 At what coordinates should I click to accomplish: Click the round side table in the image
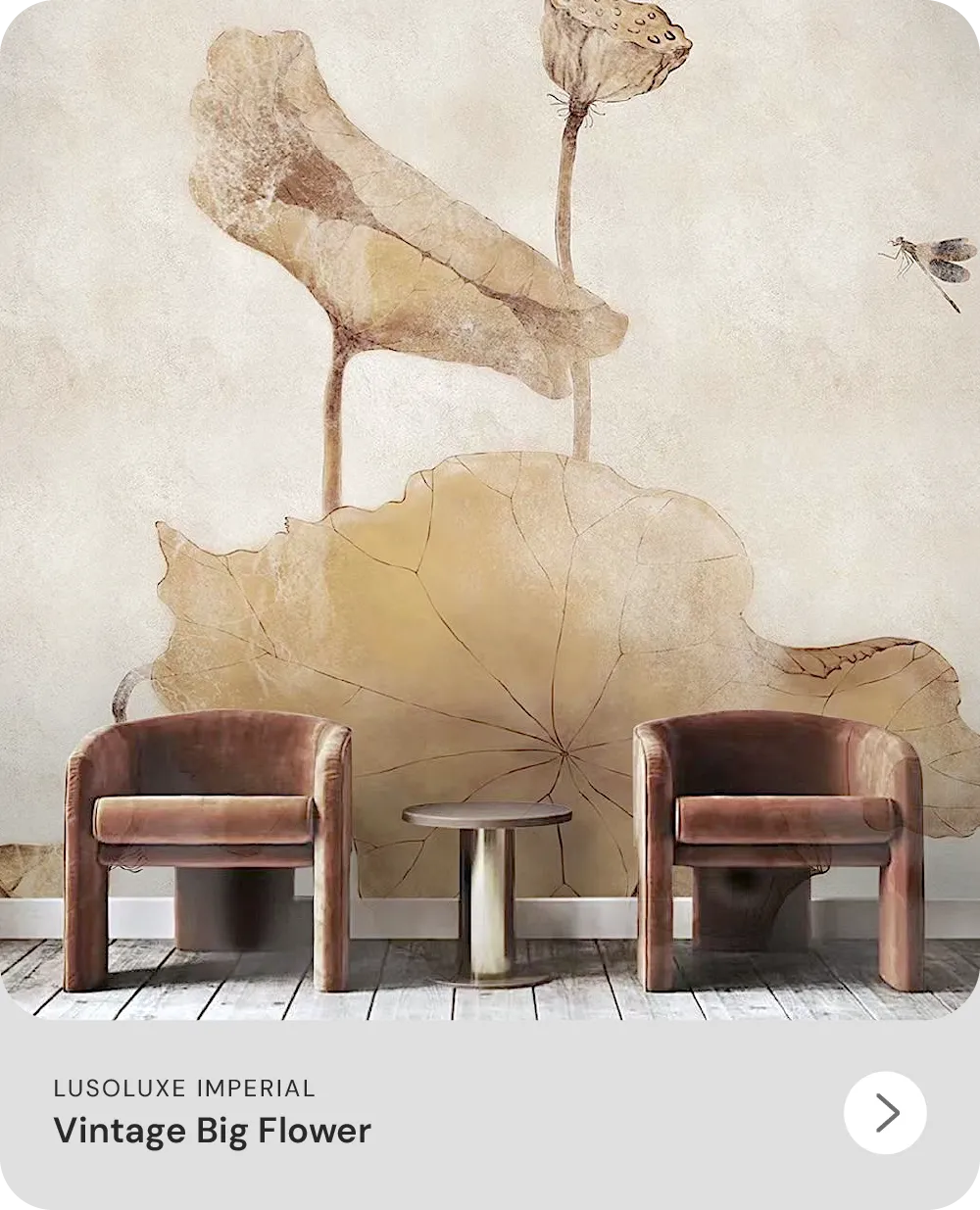click(484, 882)
